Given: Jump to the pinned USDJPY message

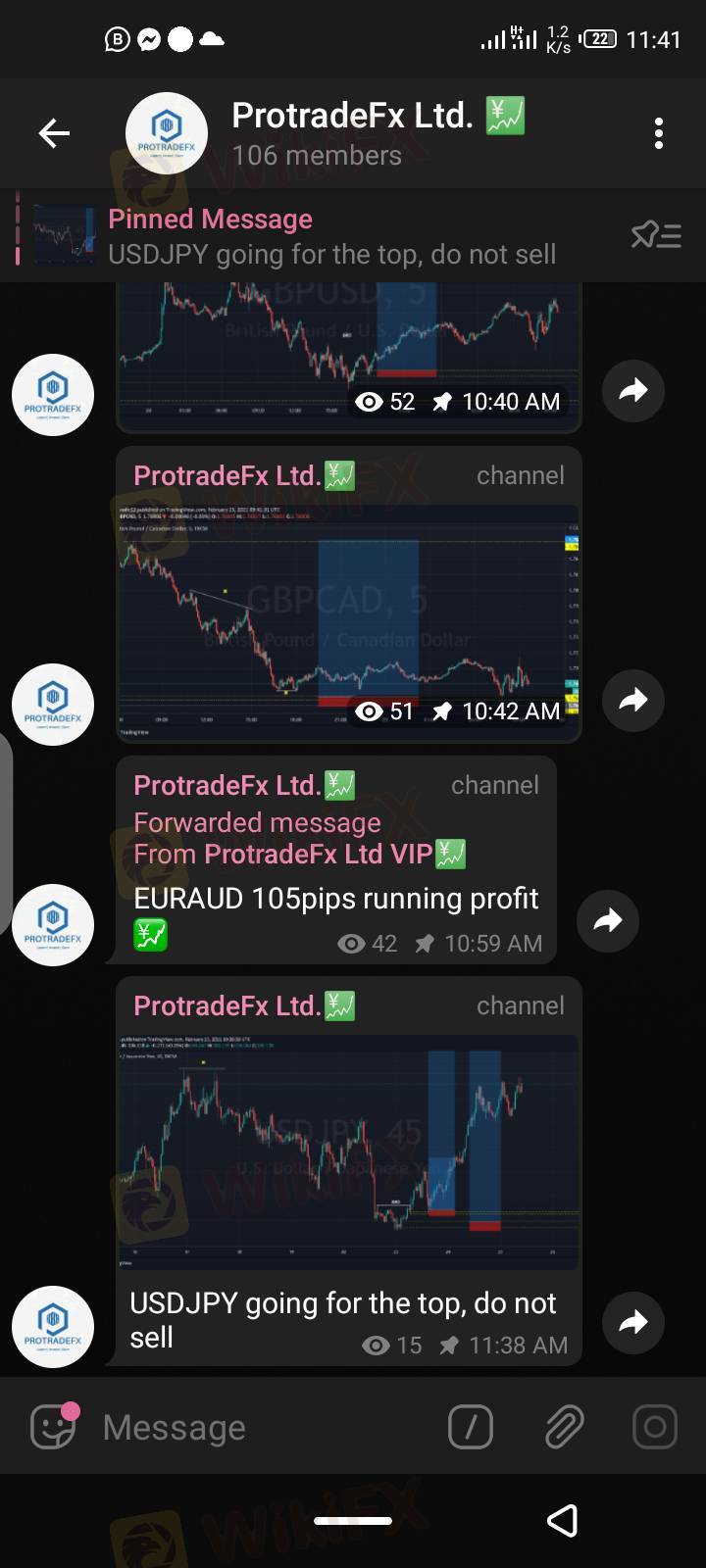Looking at the screenshot, I should click(x=331, y=236).
